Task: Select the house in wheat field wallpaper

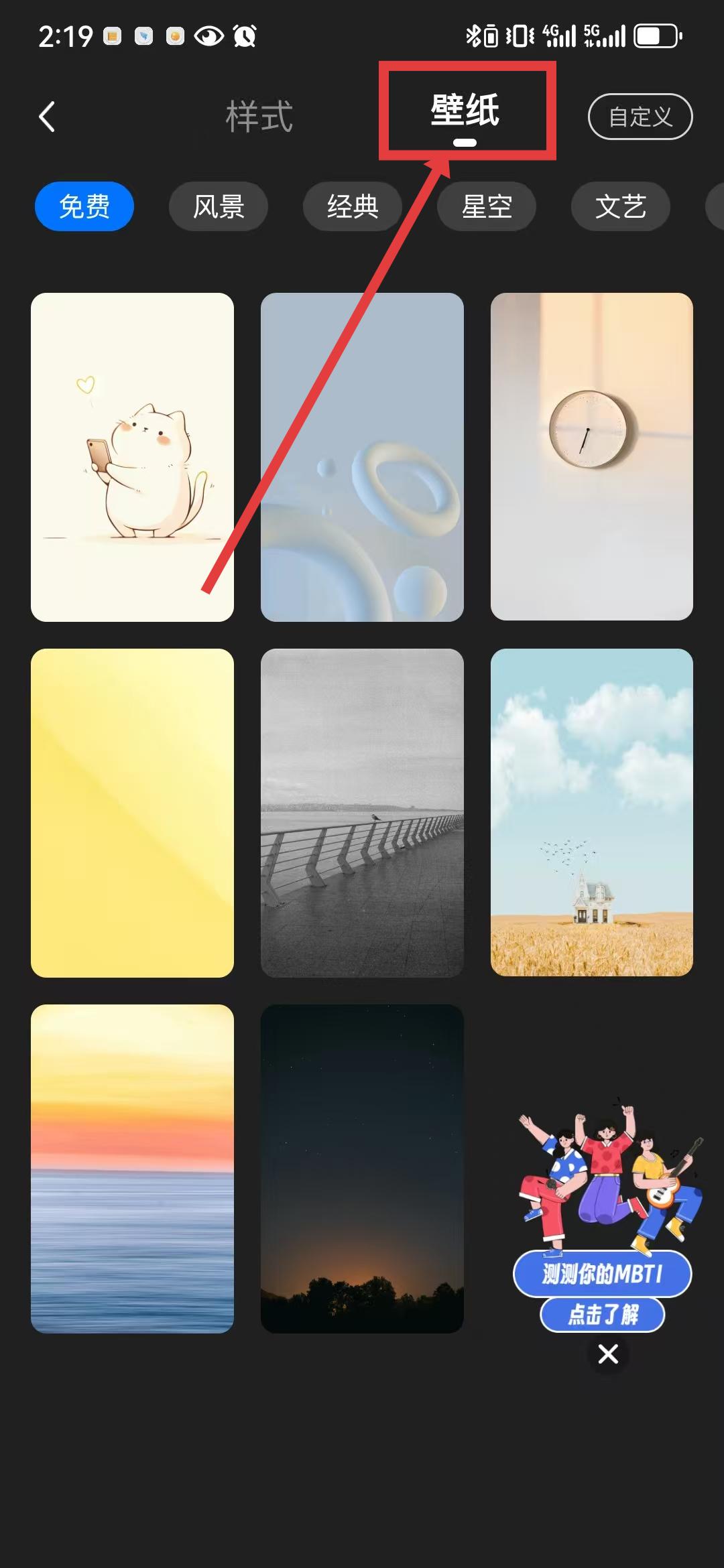Action: tap(591, 812)
